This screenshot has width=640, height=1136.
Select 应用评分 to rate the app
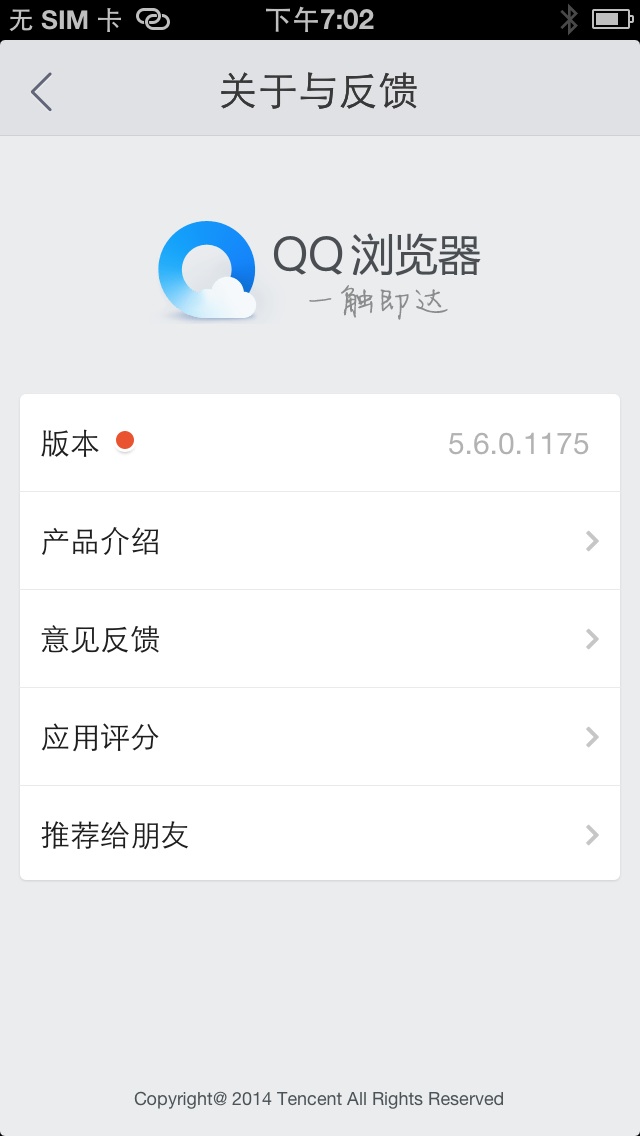pos(320,737)
